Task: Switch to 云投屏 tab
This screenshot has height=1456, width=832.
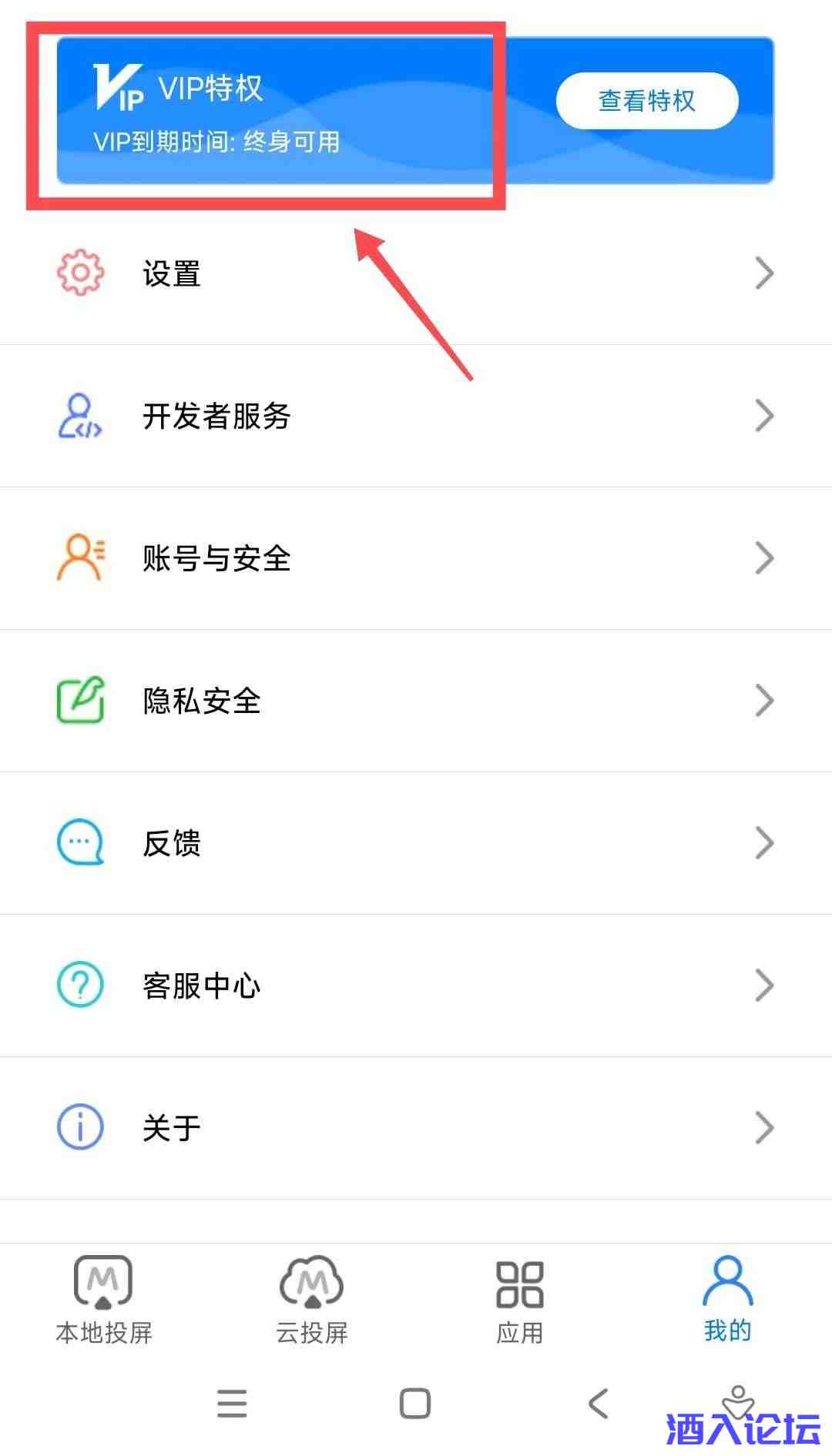Action: click(x=312, y=1300)
